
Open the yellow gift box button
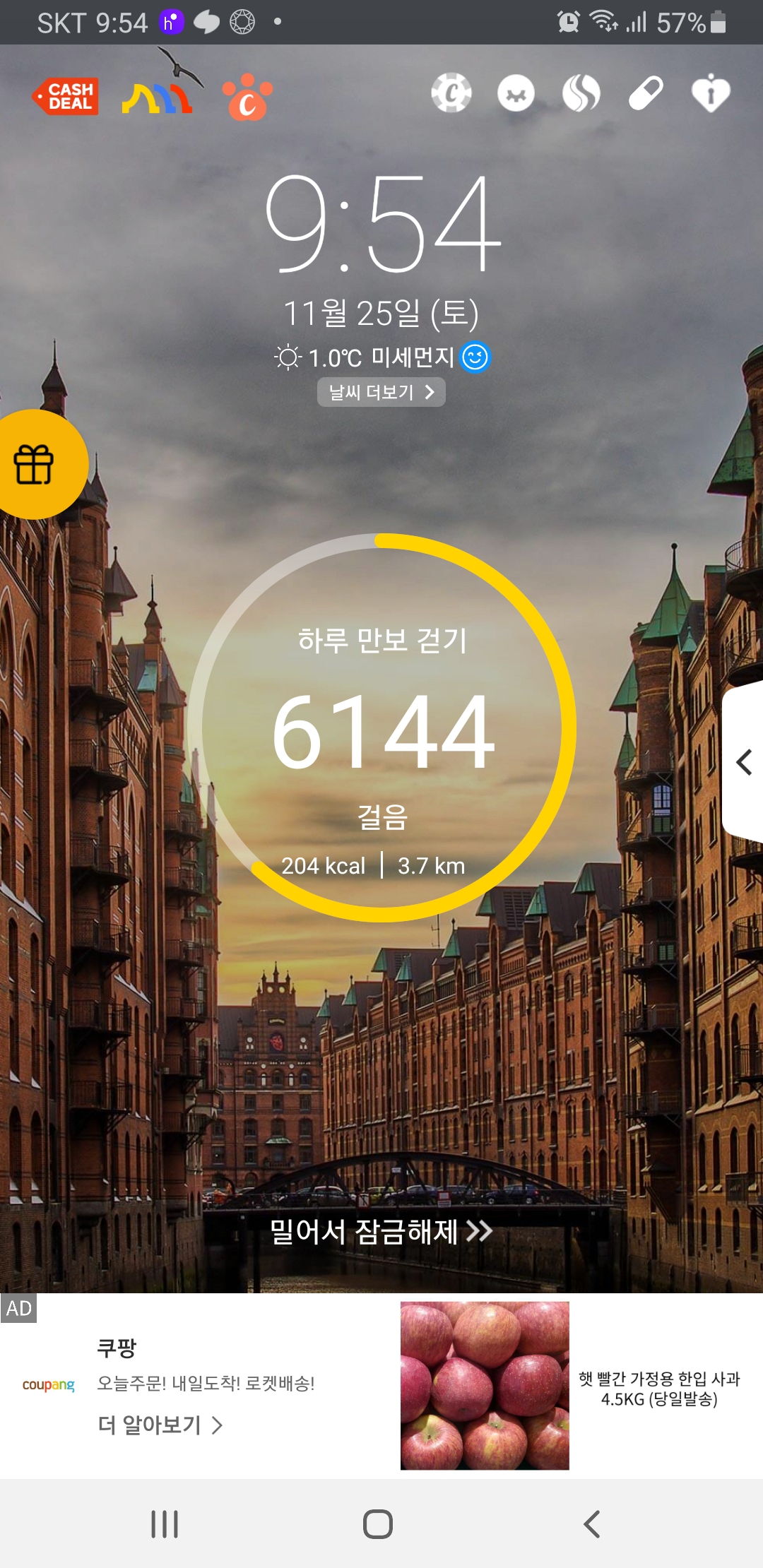(35, 465)
